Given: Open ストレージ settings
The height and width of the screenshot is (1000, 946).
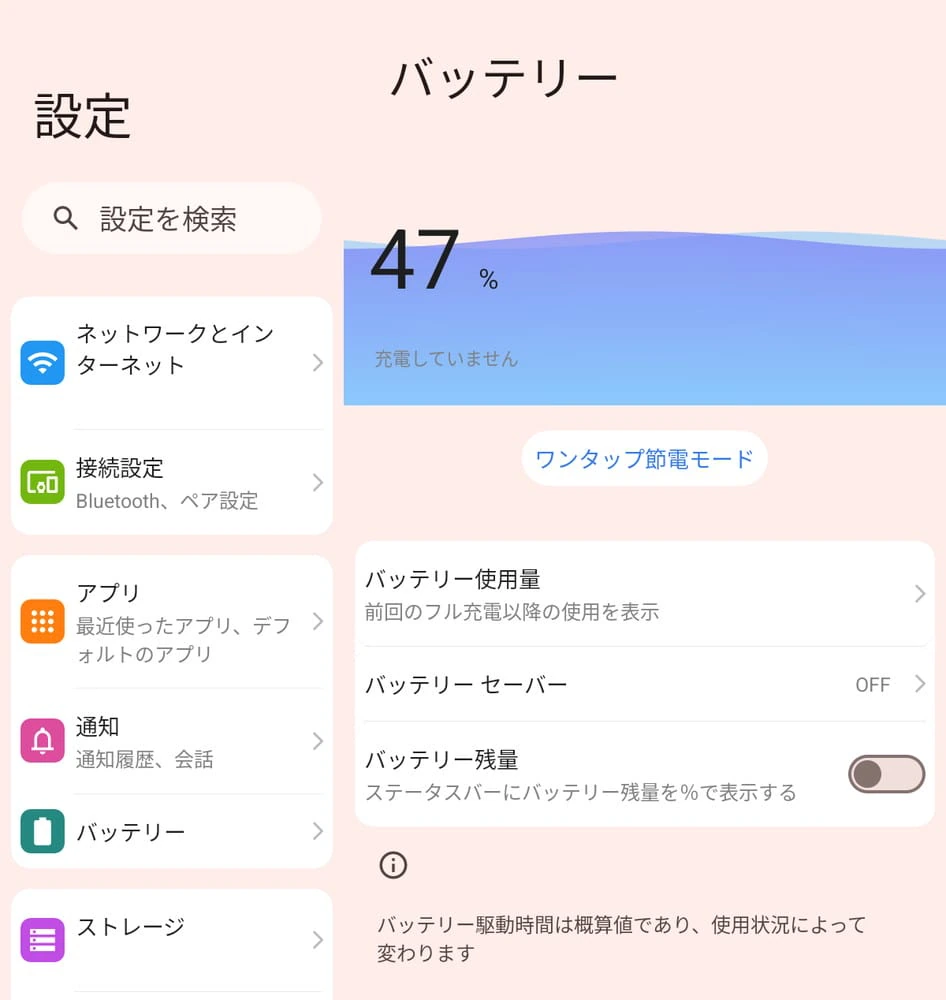Looking at the screenshot, I should point(171,938).
